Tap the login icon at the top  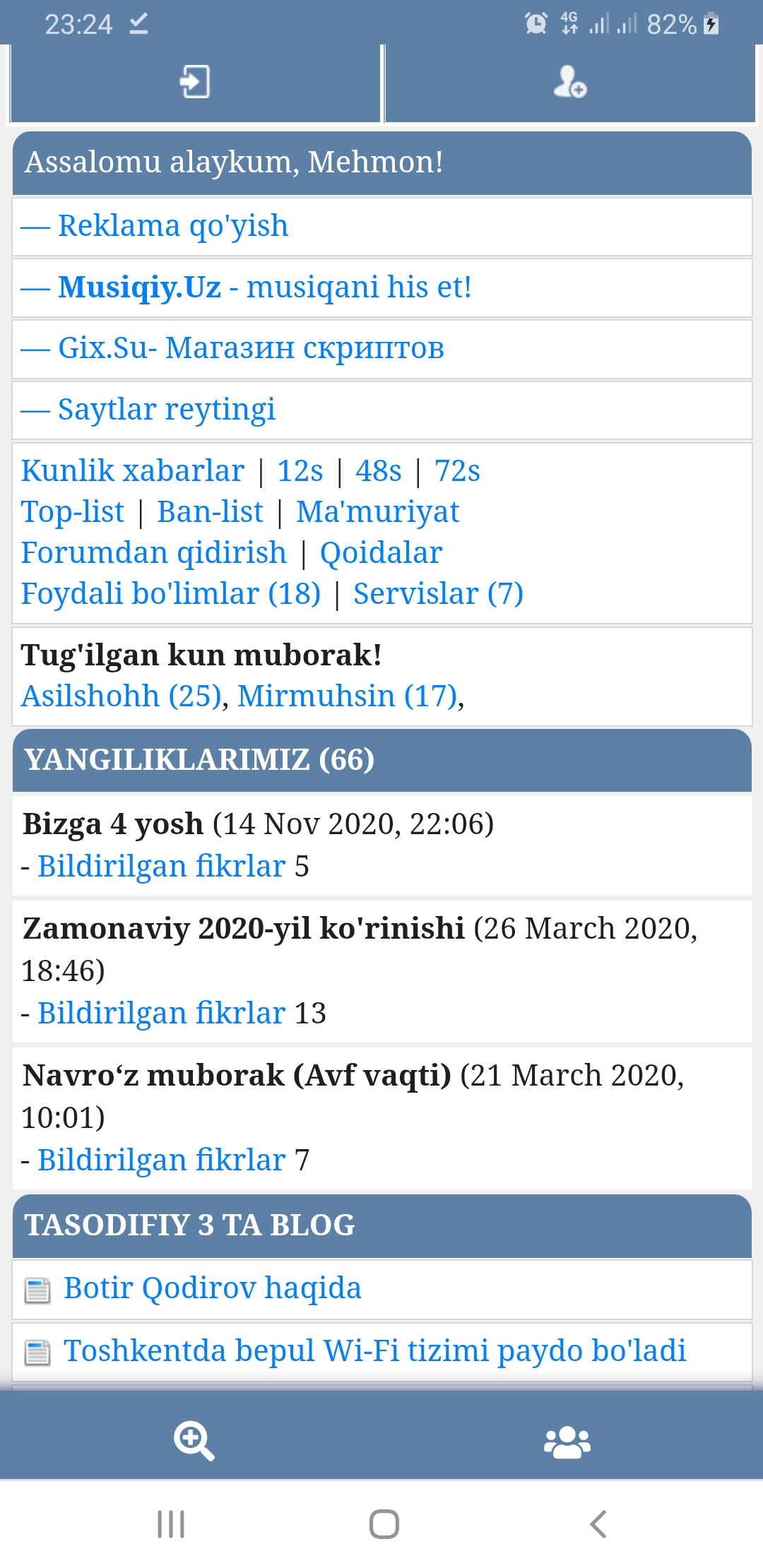click(x=195, y=82)
